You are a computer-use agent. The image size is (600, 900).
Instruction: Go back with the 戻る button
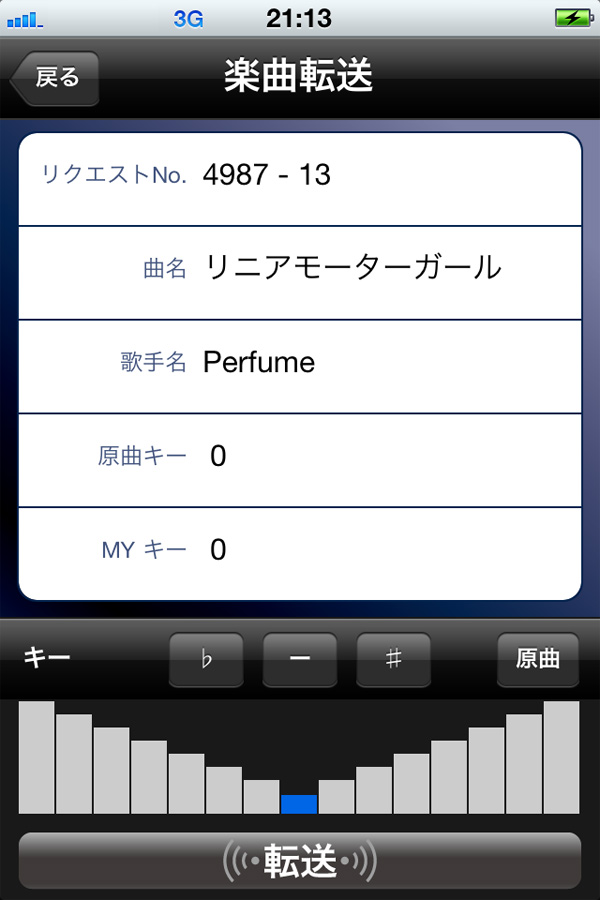tap(55, 78)
